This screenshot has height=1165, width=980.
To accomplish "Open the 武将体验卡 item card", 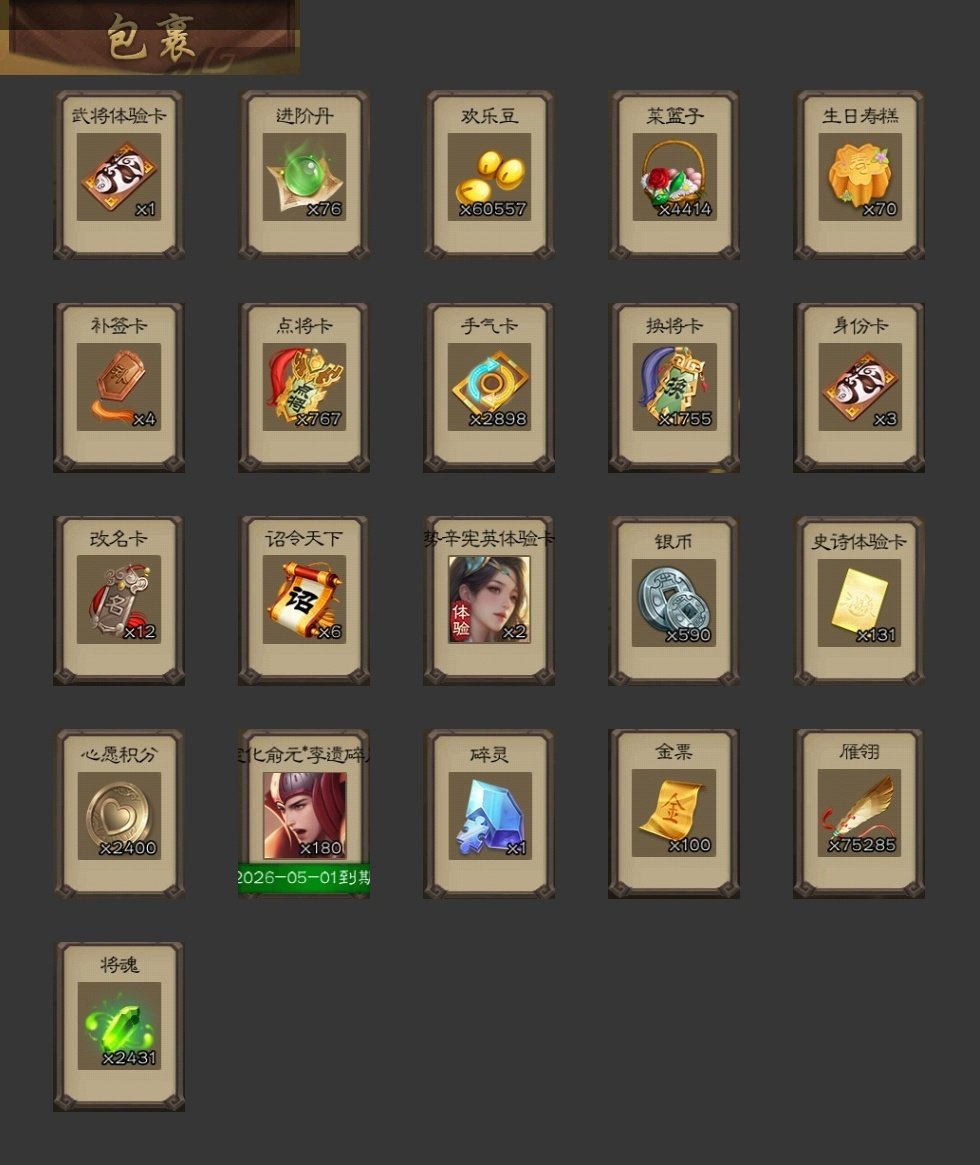I will pos(119,176).
